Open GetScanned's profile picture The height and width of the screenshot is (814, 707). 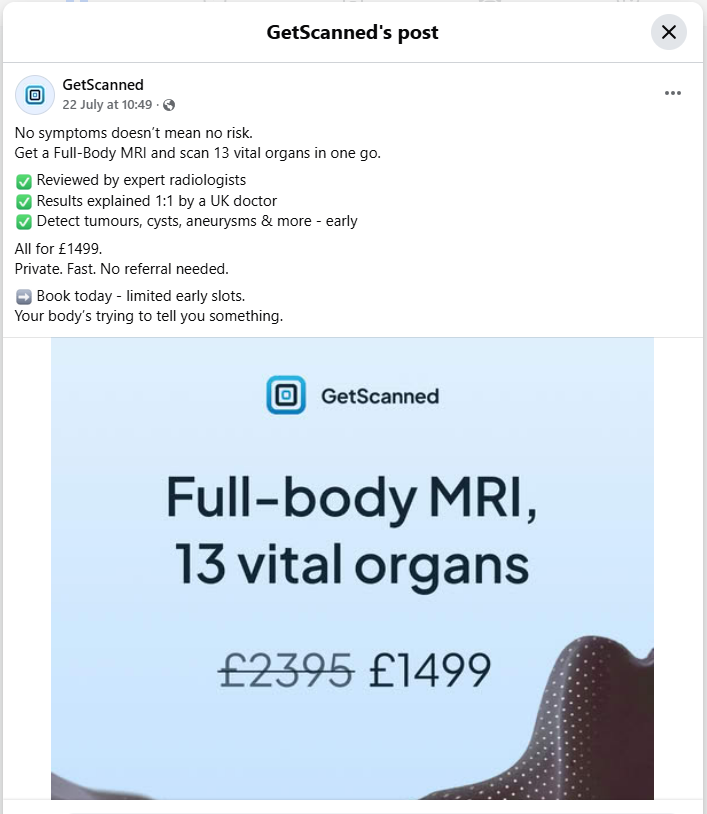pos(35,95)
